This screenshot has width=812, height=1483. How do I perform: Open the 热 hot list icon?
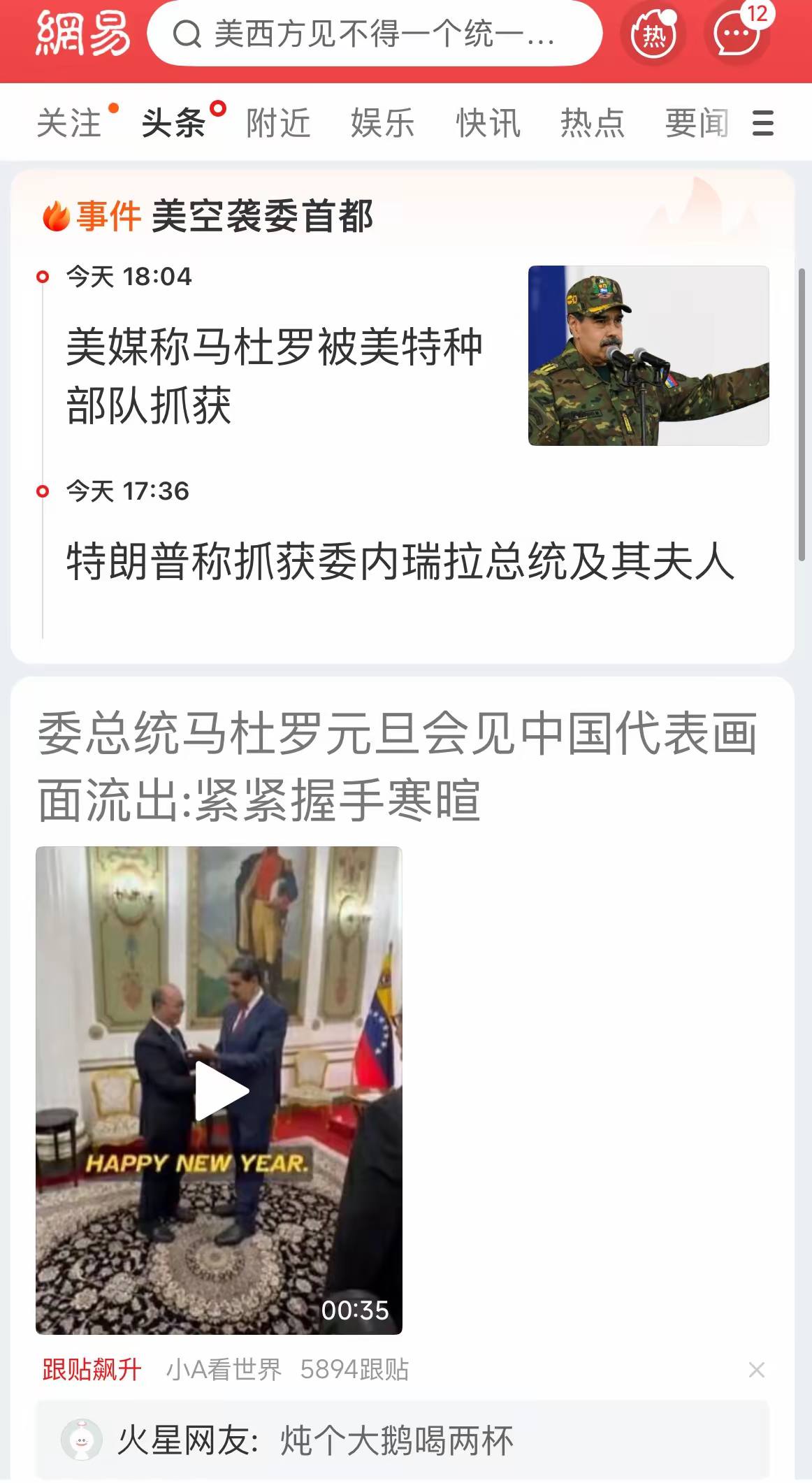pos(653,34)
